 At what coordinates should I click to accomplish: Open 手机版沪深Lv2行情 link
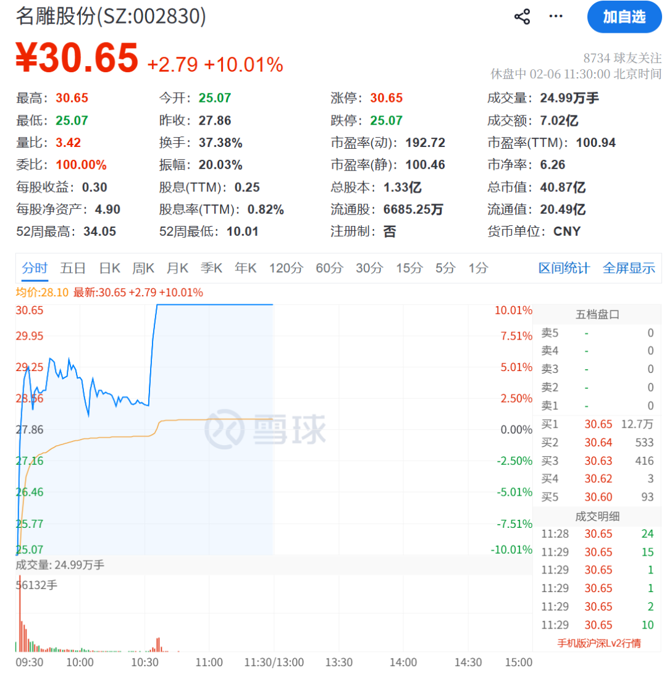click(x=599, y=643)
